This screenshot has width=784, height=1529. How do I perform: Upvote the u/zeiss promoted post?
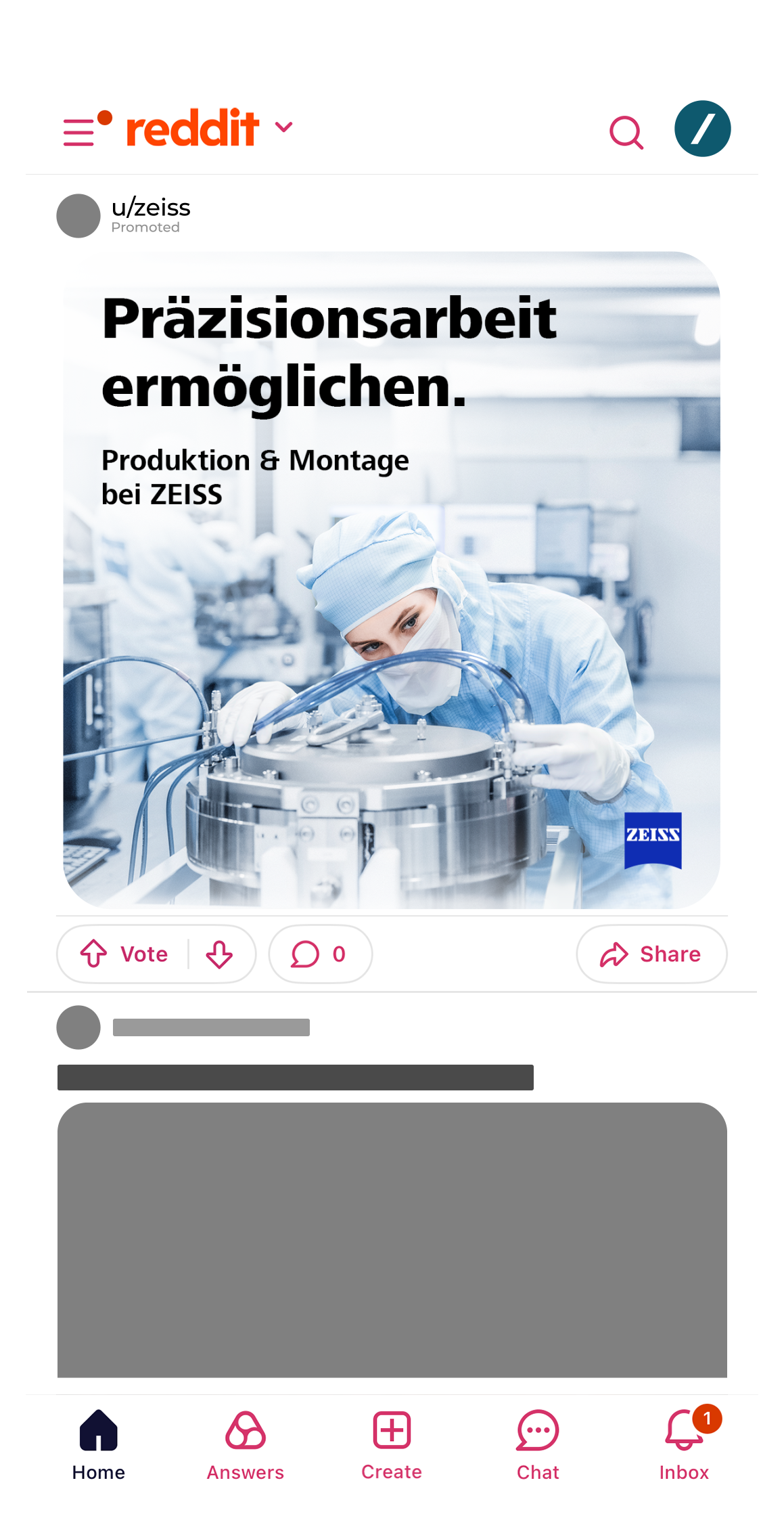click(x=95, y=954)
